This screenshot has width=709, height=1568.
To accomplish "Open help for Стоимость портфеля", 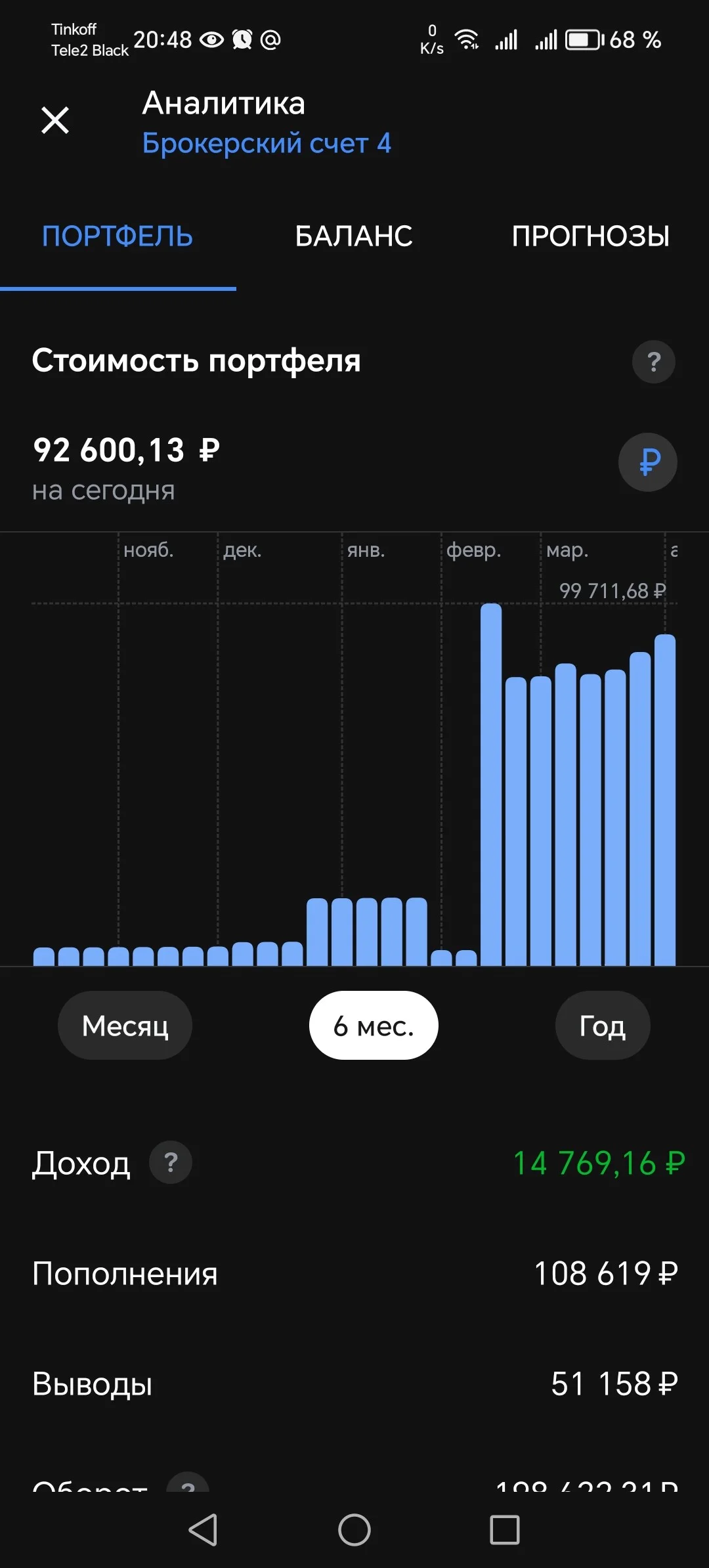I will click(x=654, y=362).
